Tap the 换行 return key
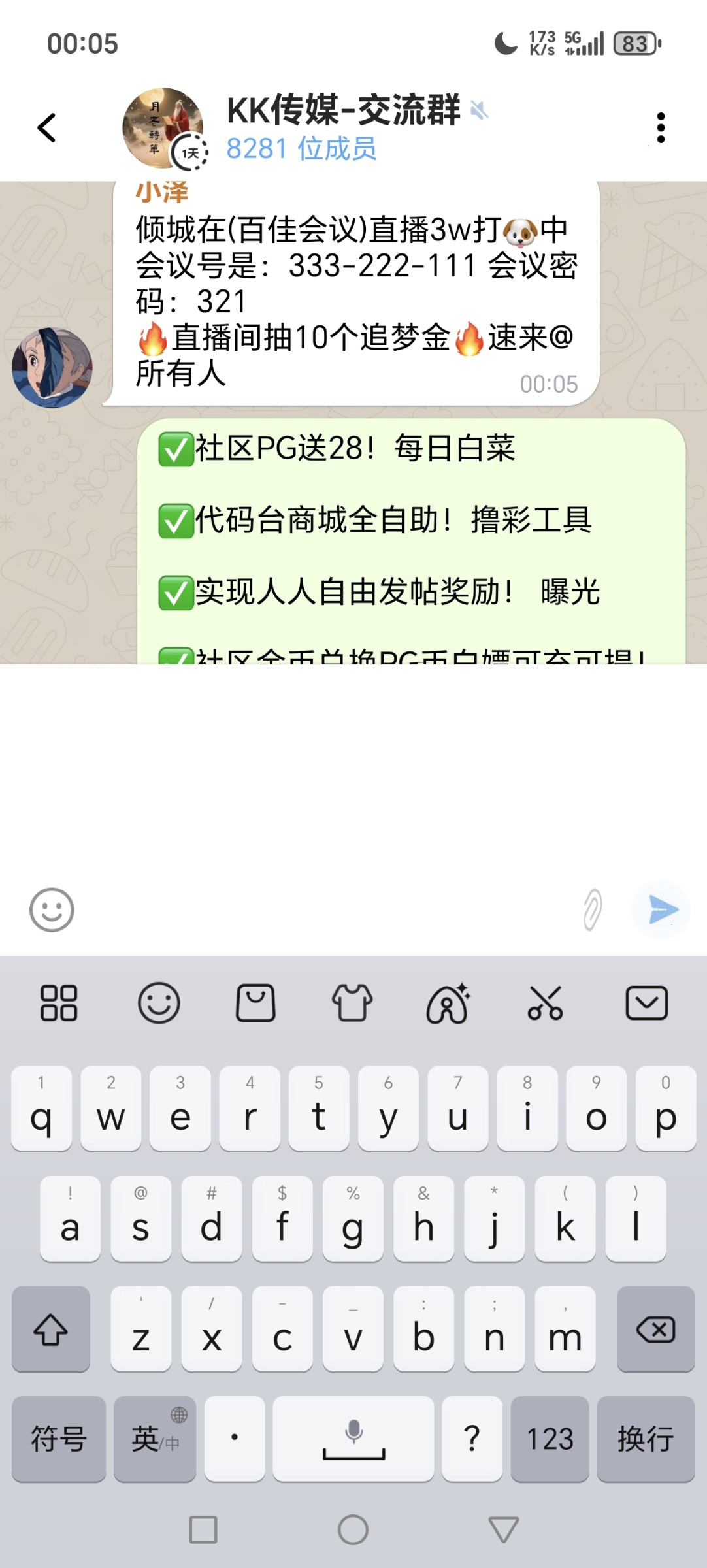This screenshot has height=1568, width=707. [646, 1439]
